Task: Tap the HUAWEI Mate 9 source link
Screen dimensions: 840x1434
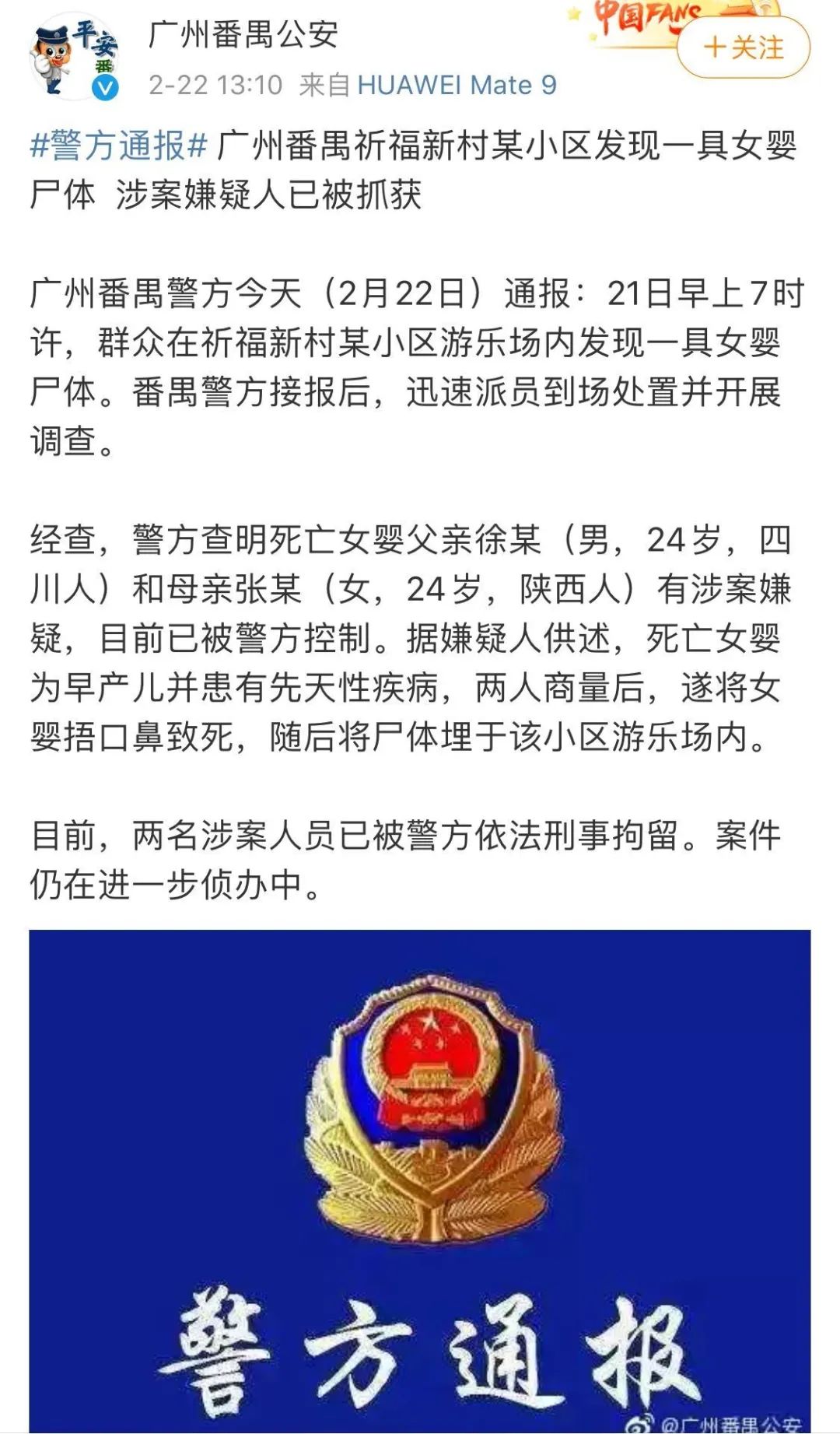Action: coord(457,85)
